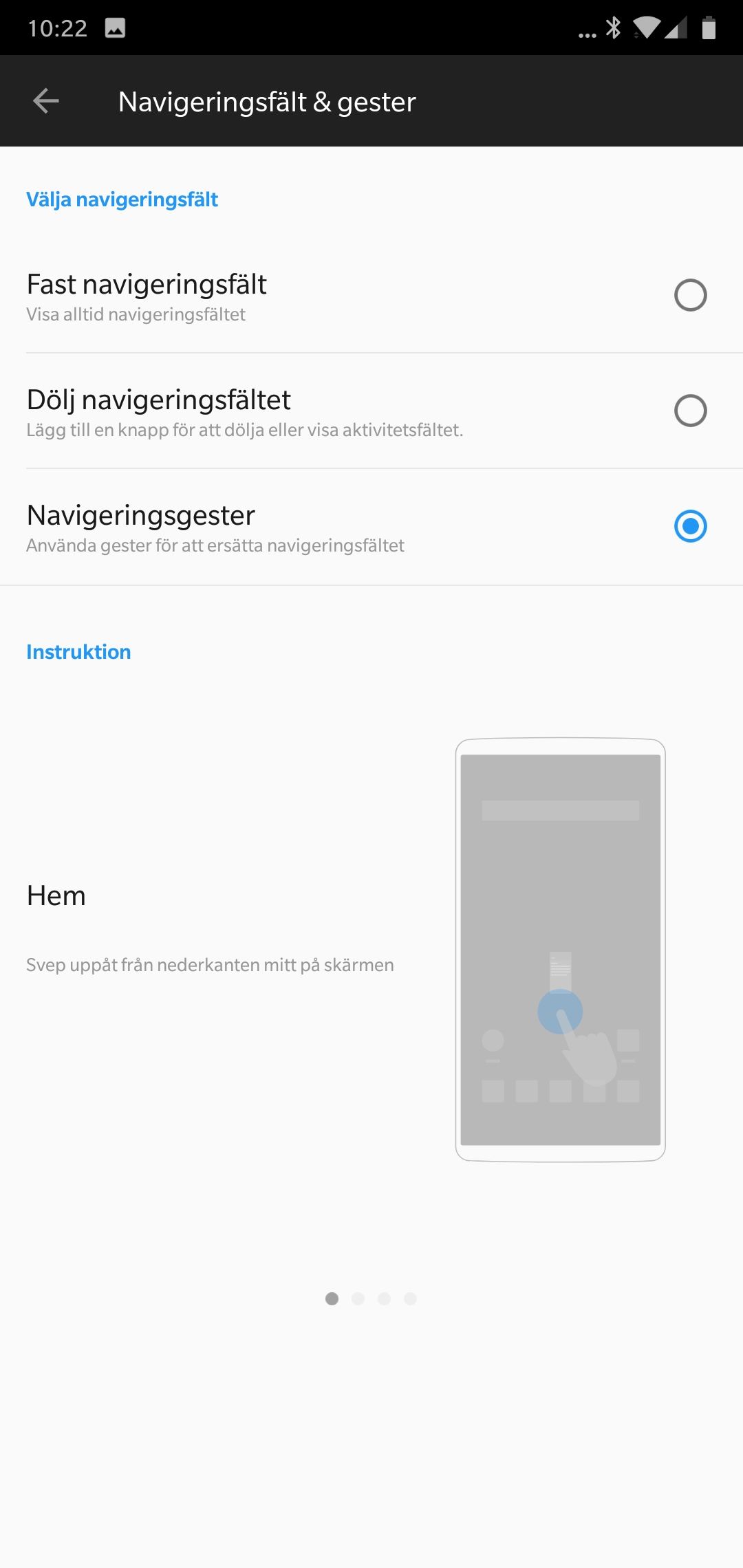Viewport: 743px width, 1568px height.
Task: Choose Dölj navigeringsfältet
Action: [690, 411]
